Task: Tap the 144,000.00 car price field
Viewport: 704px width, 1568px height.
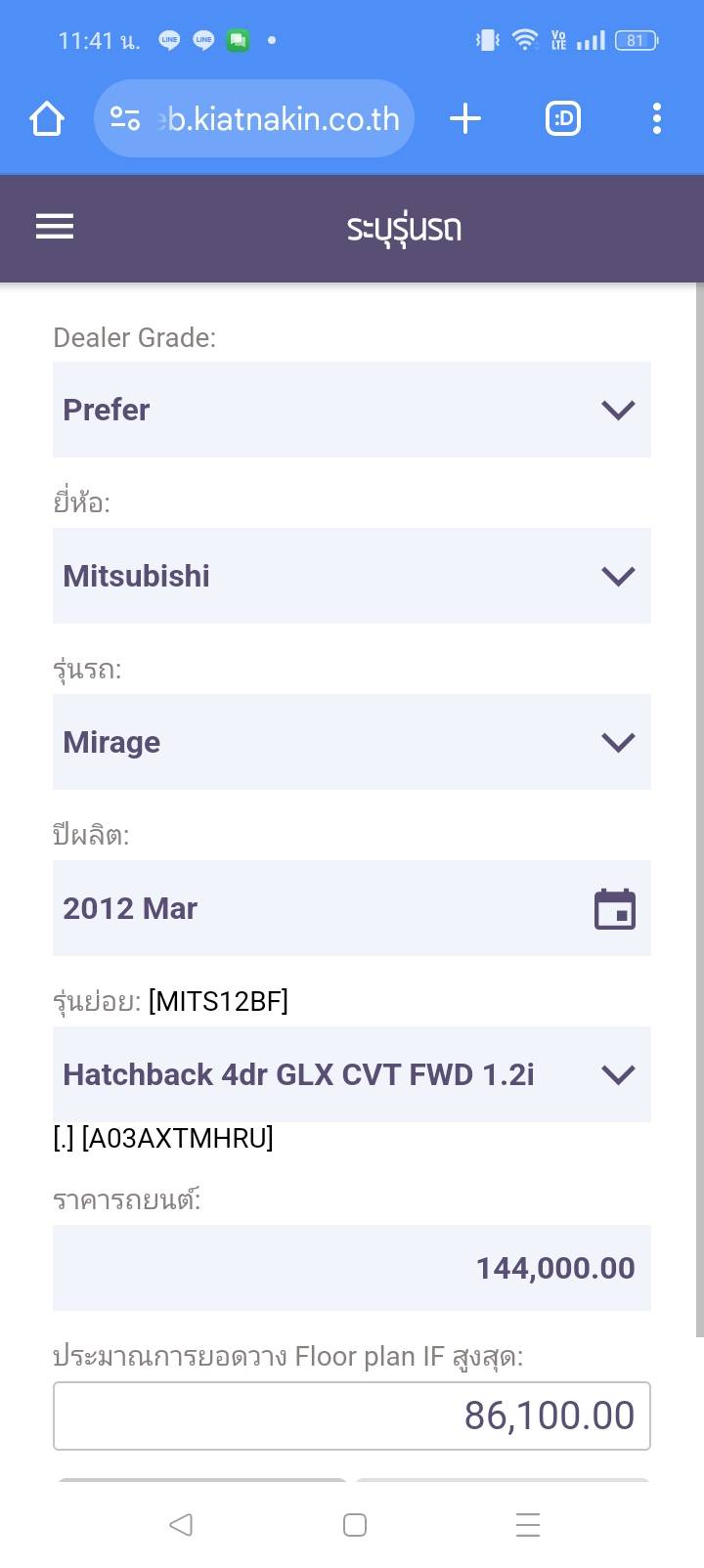Action: pyautogui.click(x=351, y=1268)
